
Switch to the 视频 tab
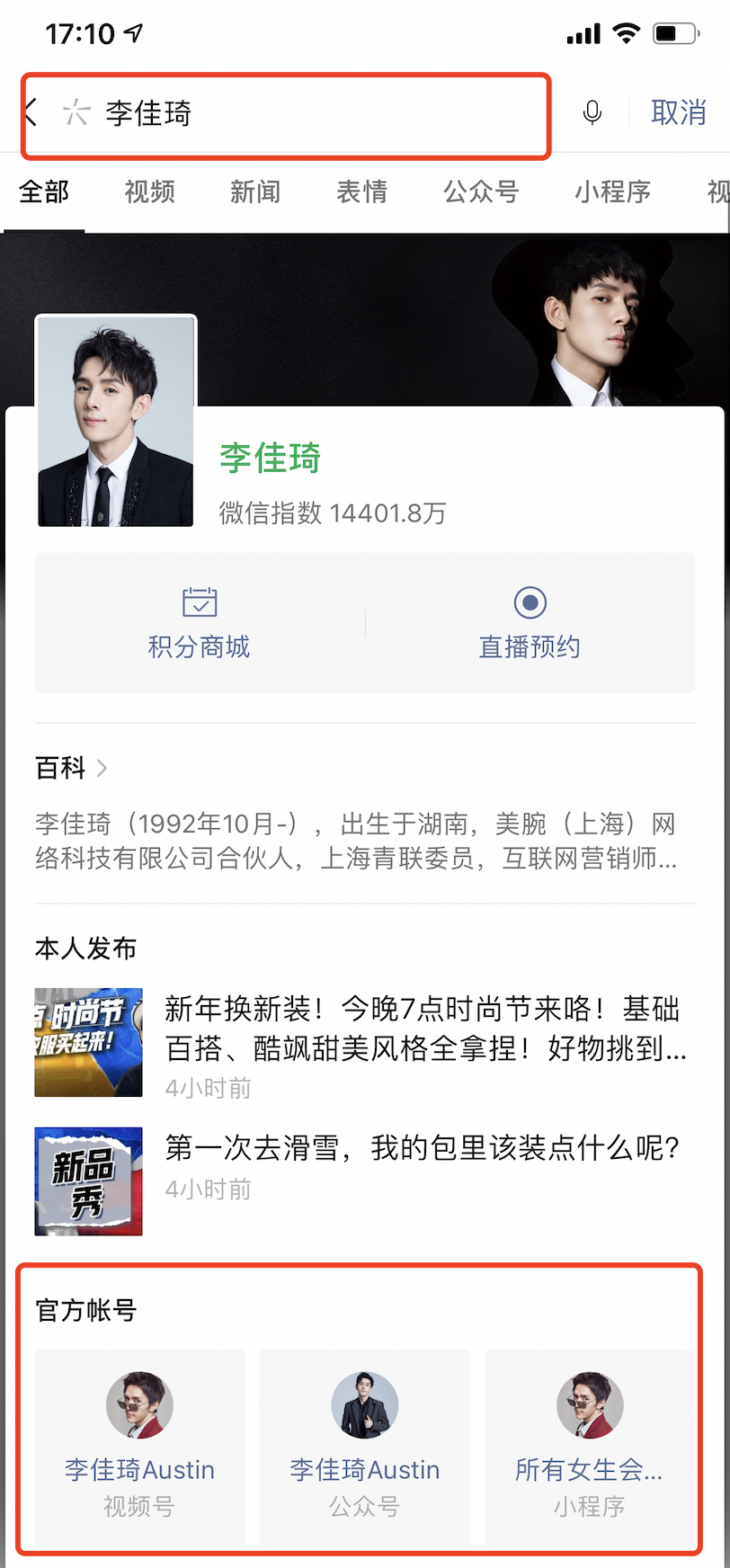149,192
